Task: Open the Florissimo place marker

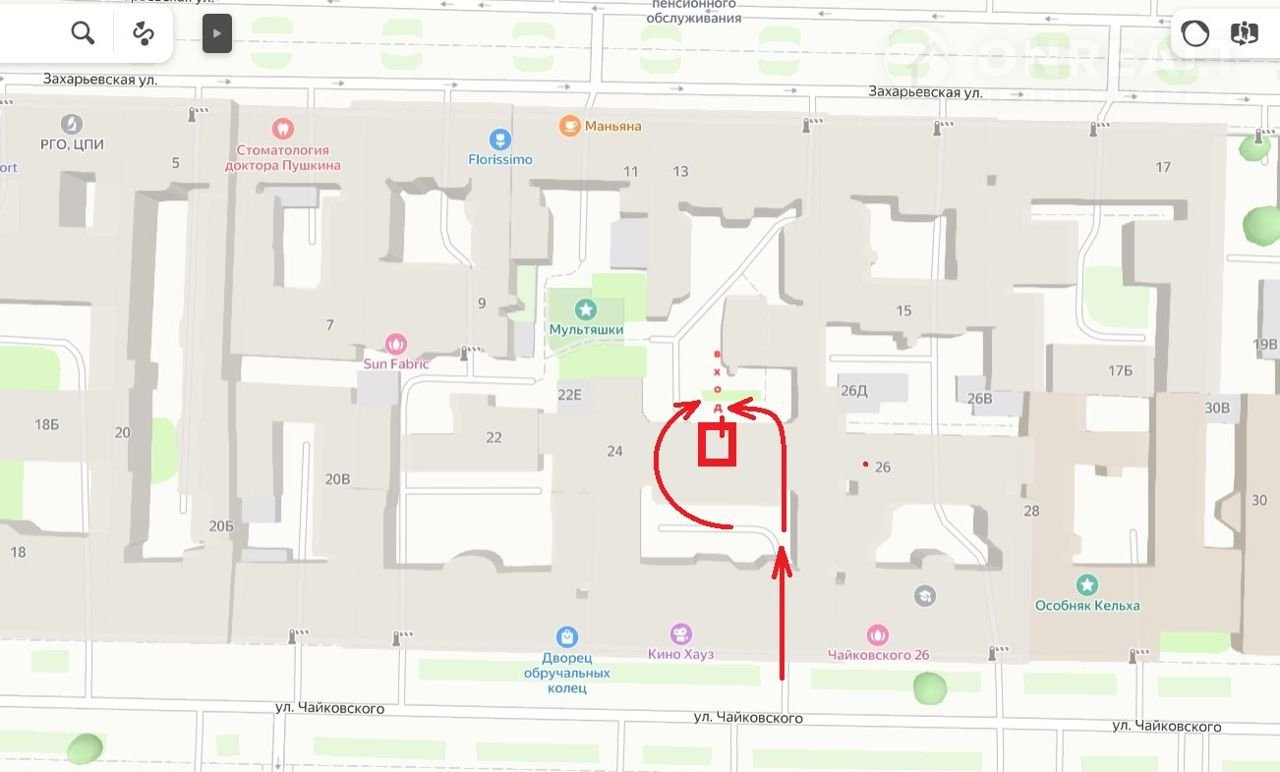Action: pyautogui.click(x=500, y=139)
